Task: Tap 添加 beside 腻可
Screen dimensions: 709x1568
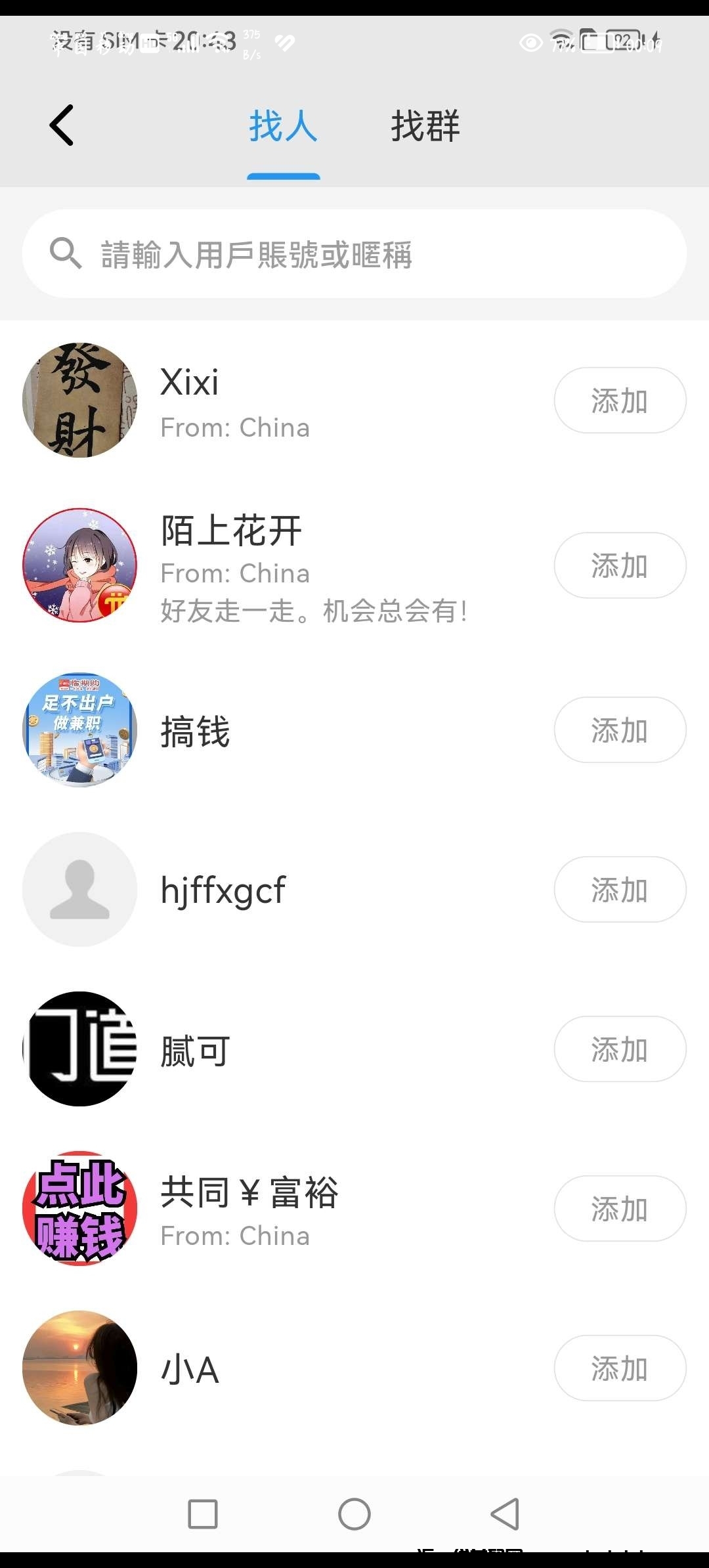Action: [620, 1049]
